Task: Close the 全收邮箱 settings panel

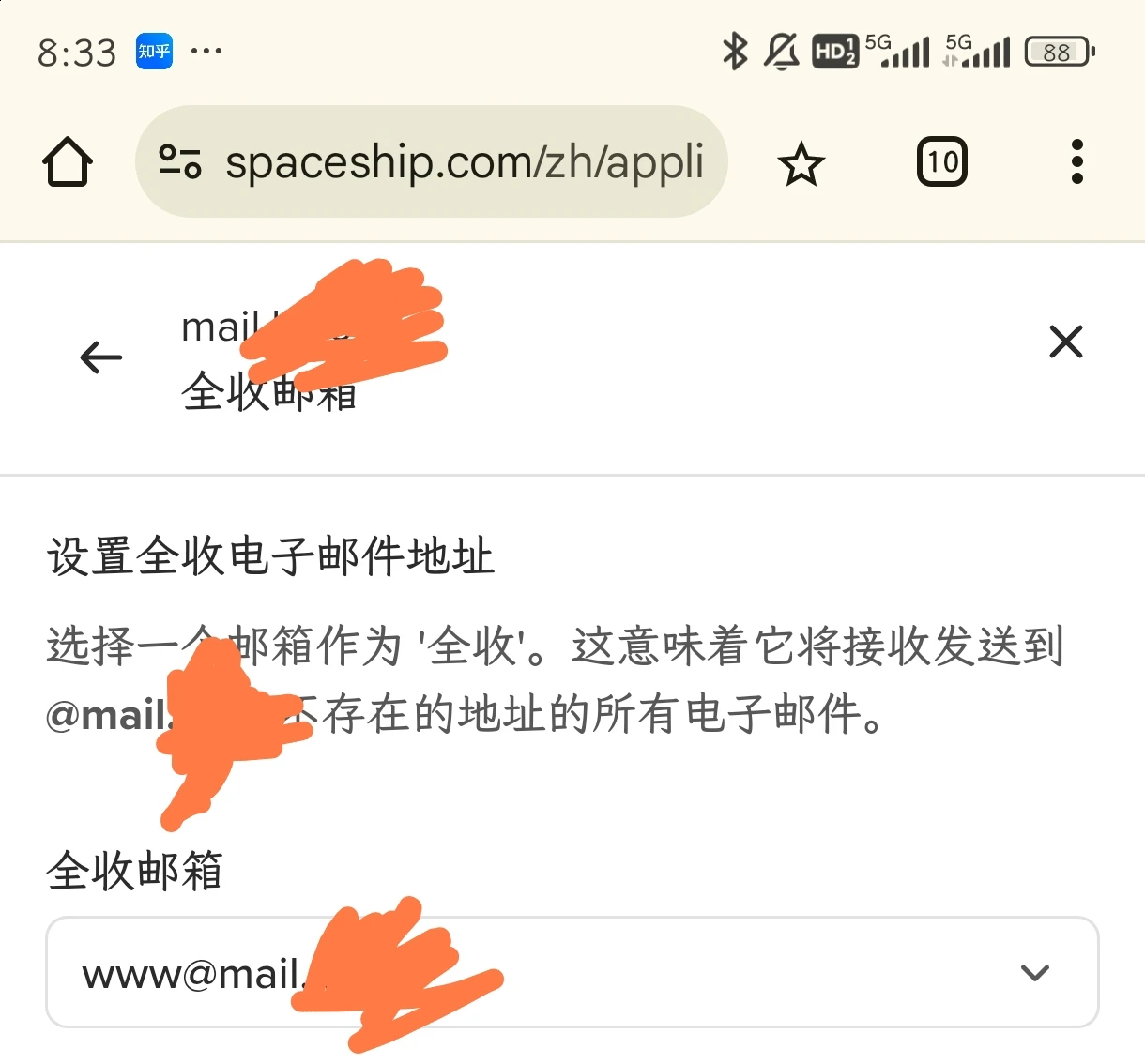Action: pyautogui.click(x=1065, y=342)
